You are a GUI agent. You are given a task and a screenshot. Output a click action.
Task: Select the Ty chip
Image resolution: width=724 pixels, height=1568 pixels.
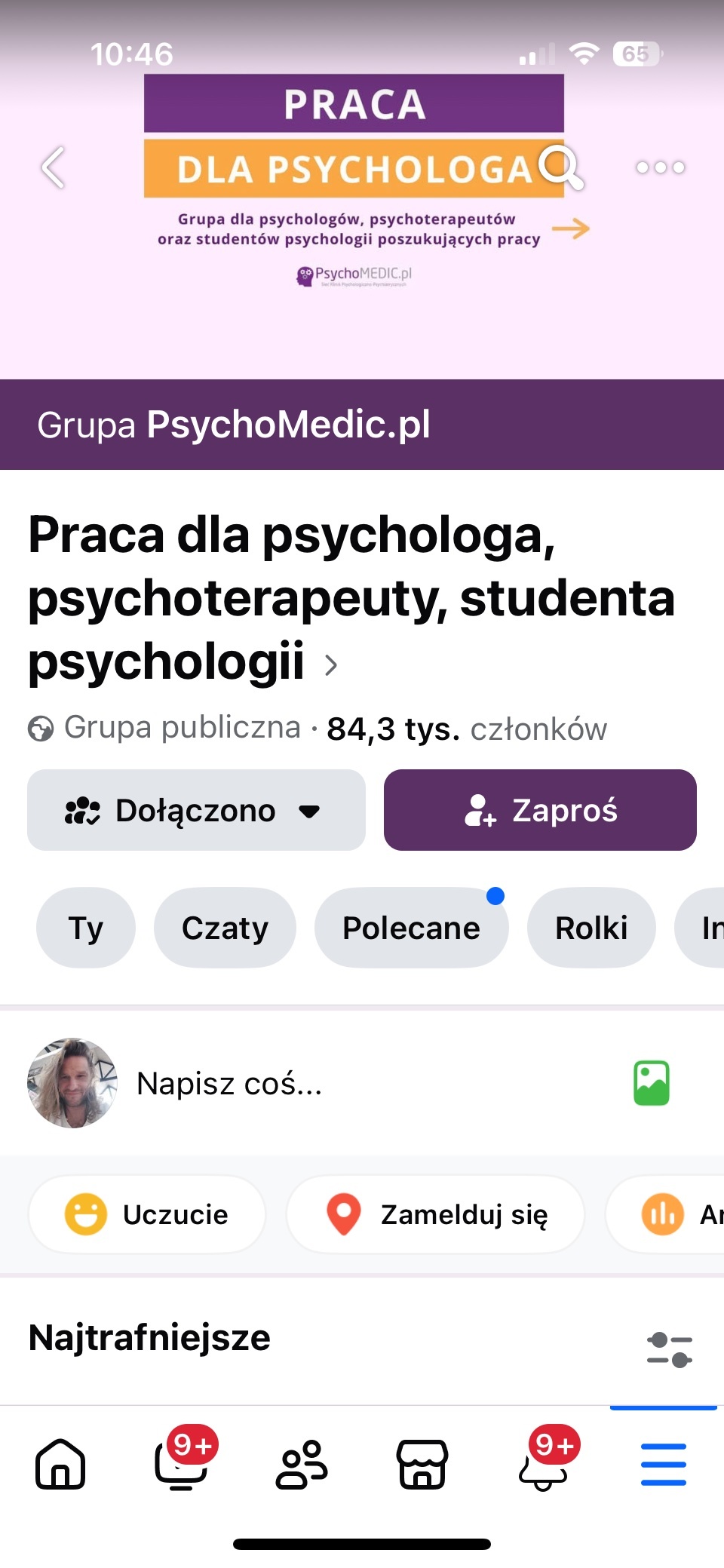click(x=86, y=928)
